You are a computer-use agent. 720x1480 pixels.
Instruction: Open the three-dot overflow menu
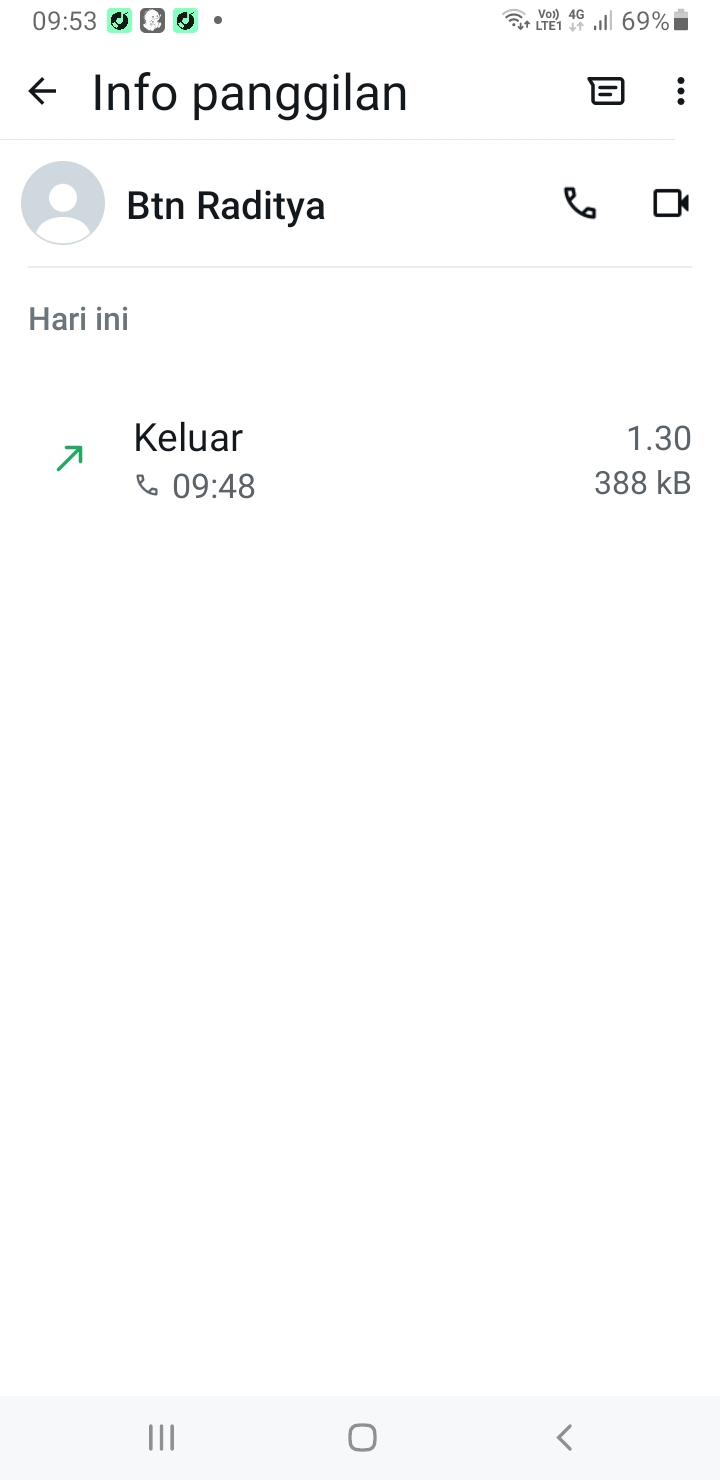(680, 92)
